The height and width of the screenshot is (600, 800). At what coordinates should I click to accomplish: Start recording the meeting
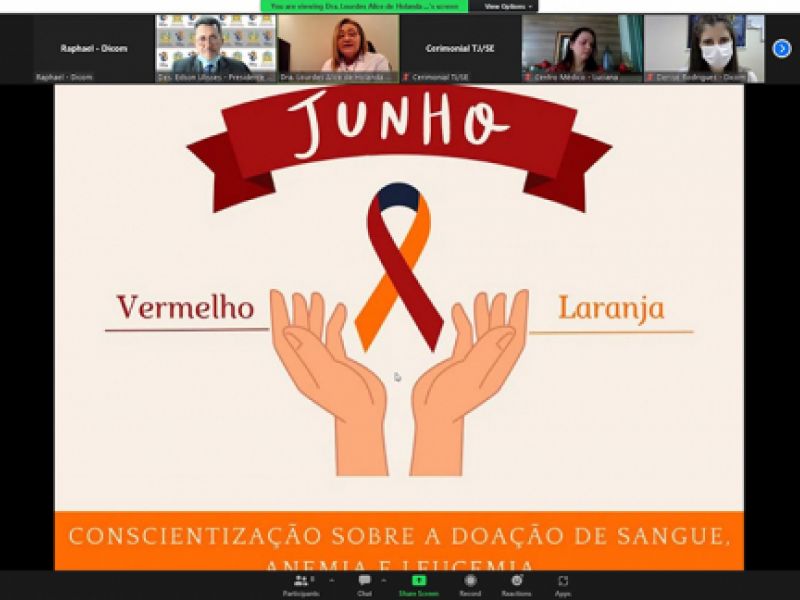coord(469,584)
